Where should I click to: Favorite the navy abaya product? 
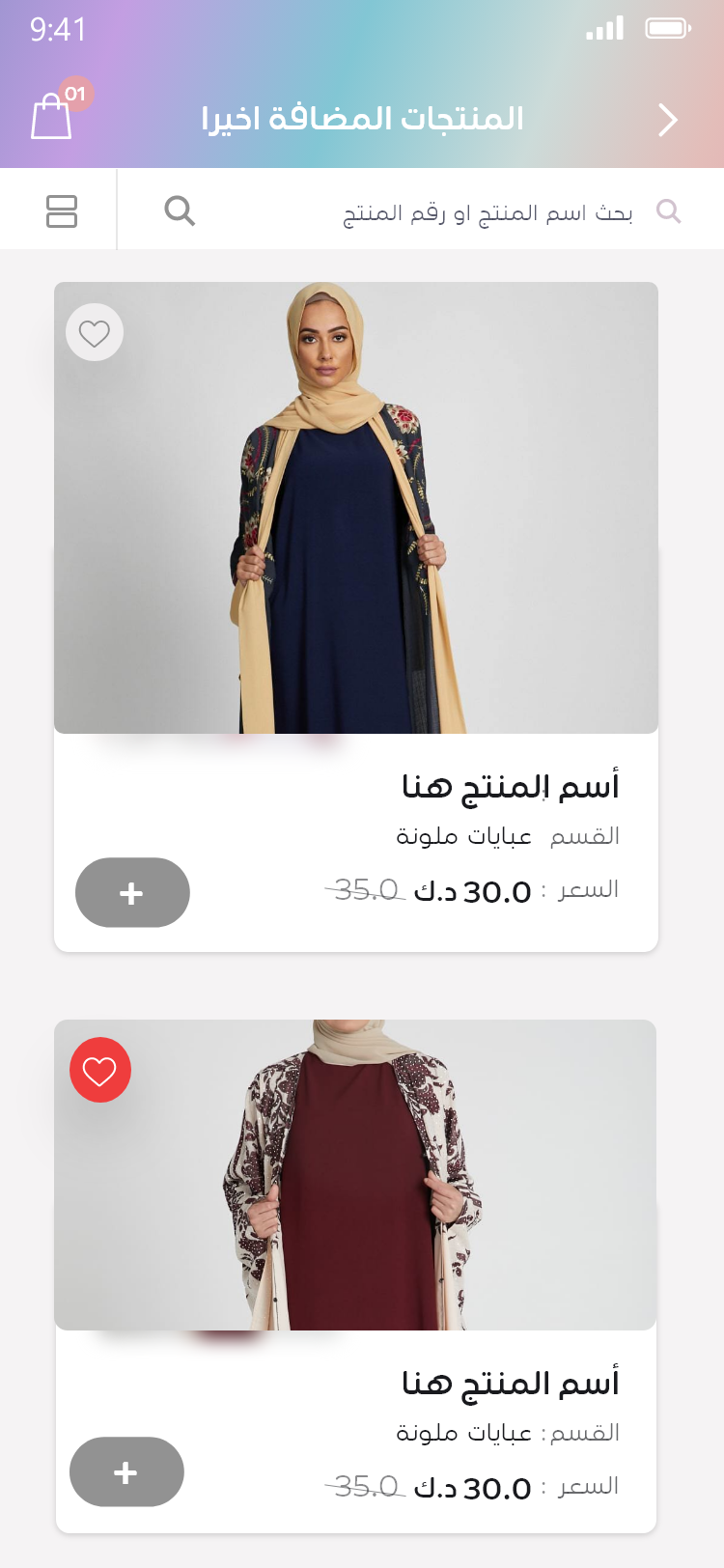[95, 333]
